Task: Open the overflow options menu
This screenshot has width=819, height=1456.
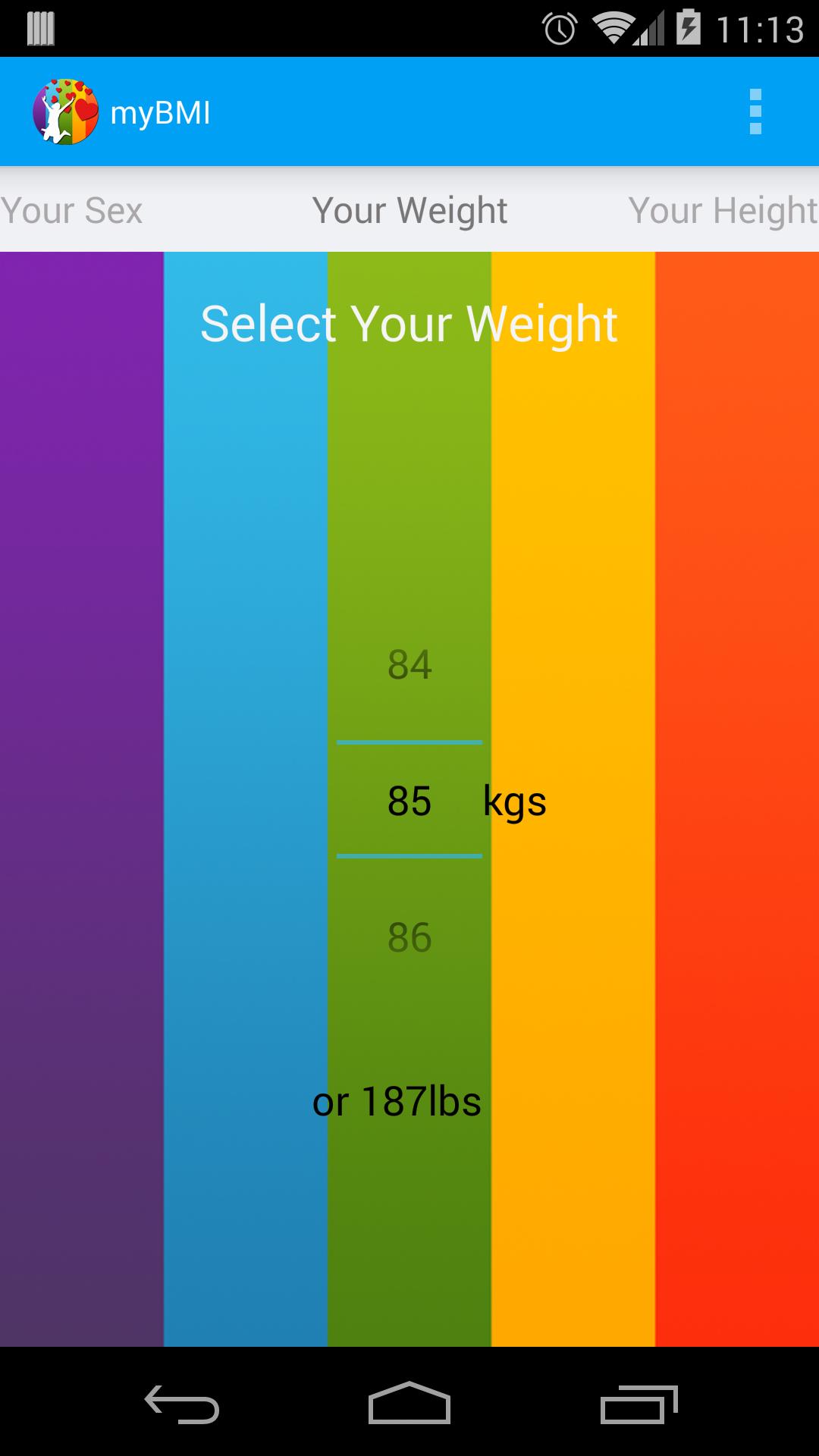Action: (755, 111)
